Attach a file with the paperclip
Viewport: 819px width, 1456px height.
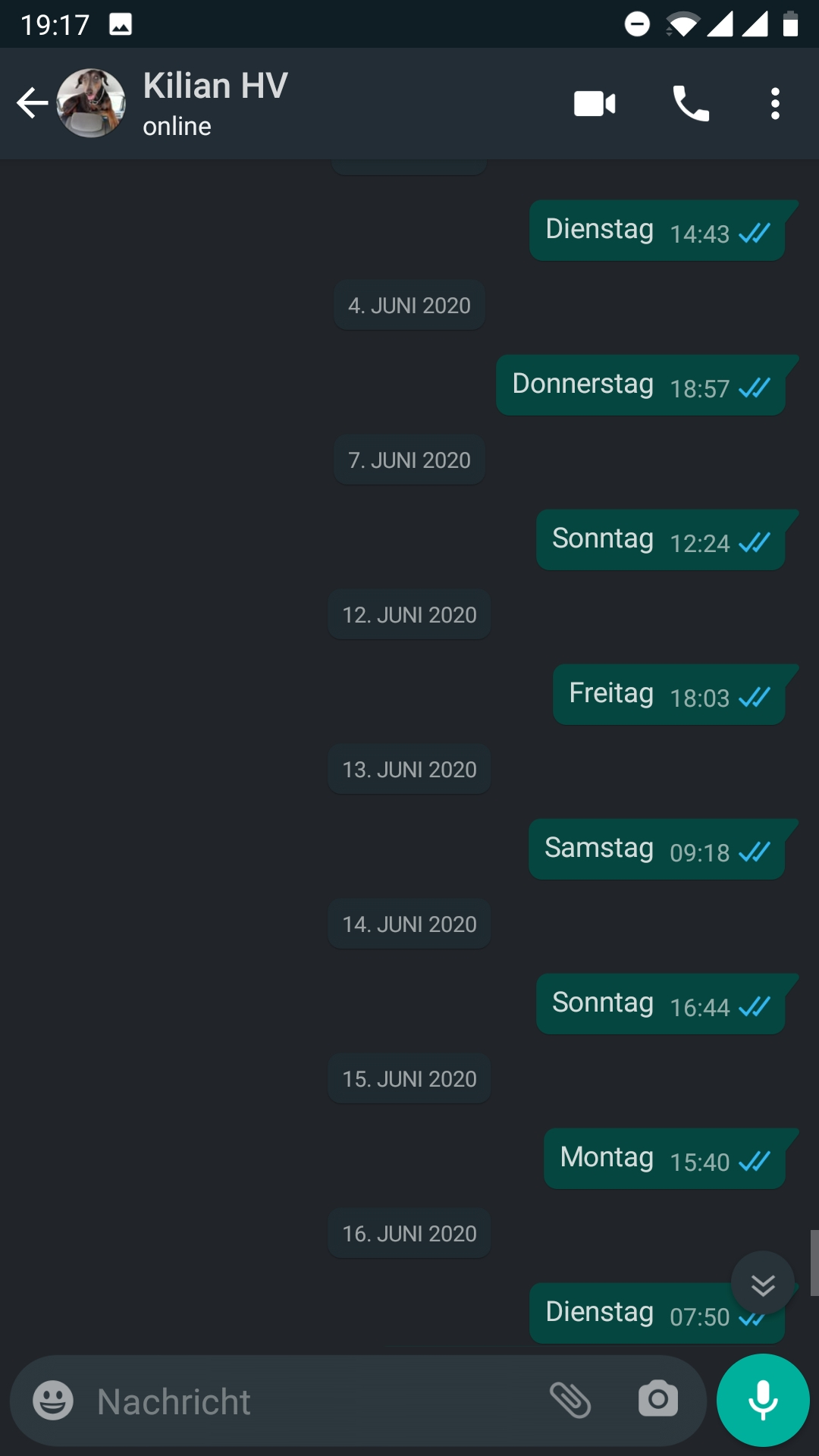tap(570, 1400)
